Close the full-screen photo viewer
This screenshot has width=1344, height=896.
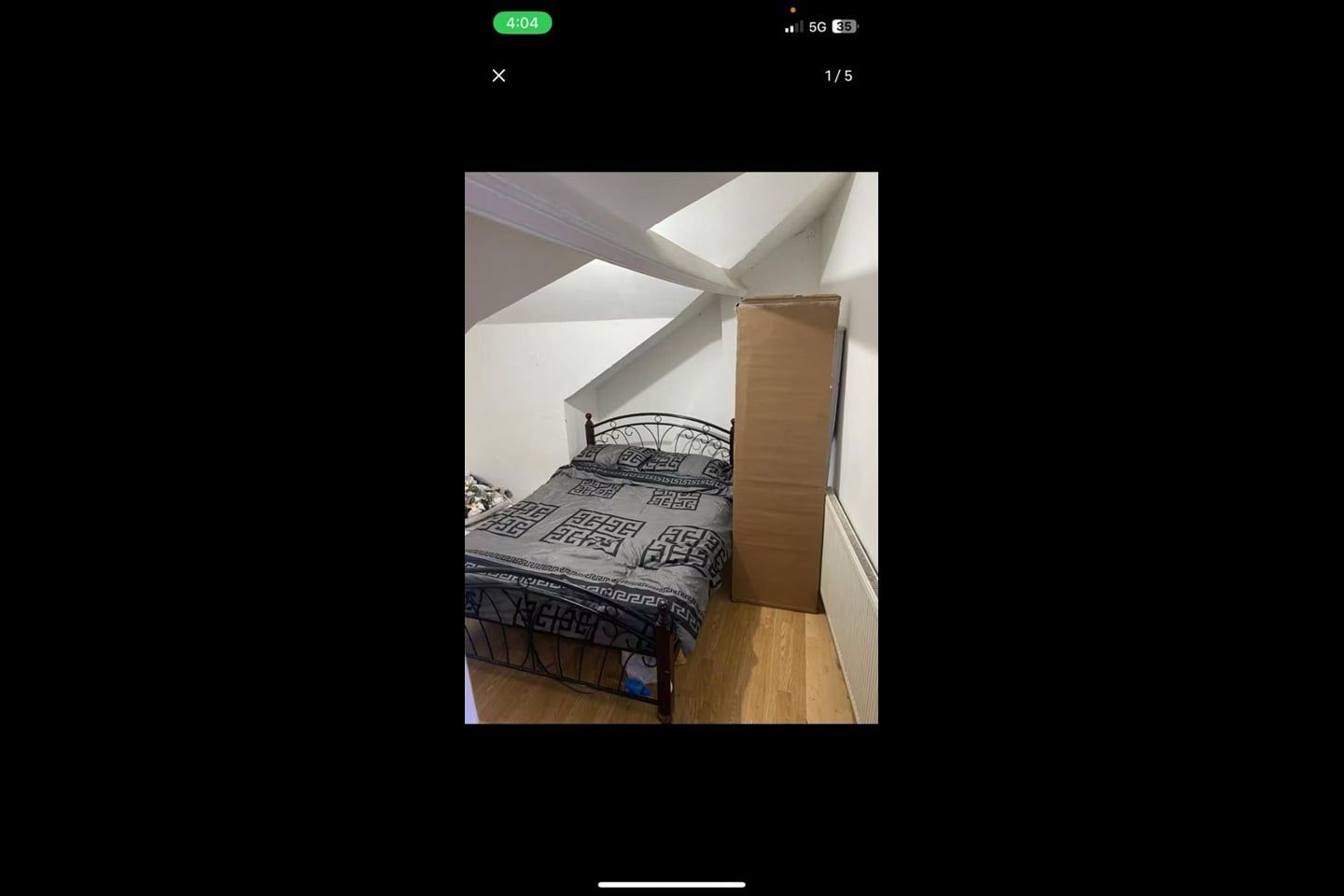tap(498, 76)
